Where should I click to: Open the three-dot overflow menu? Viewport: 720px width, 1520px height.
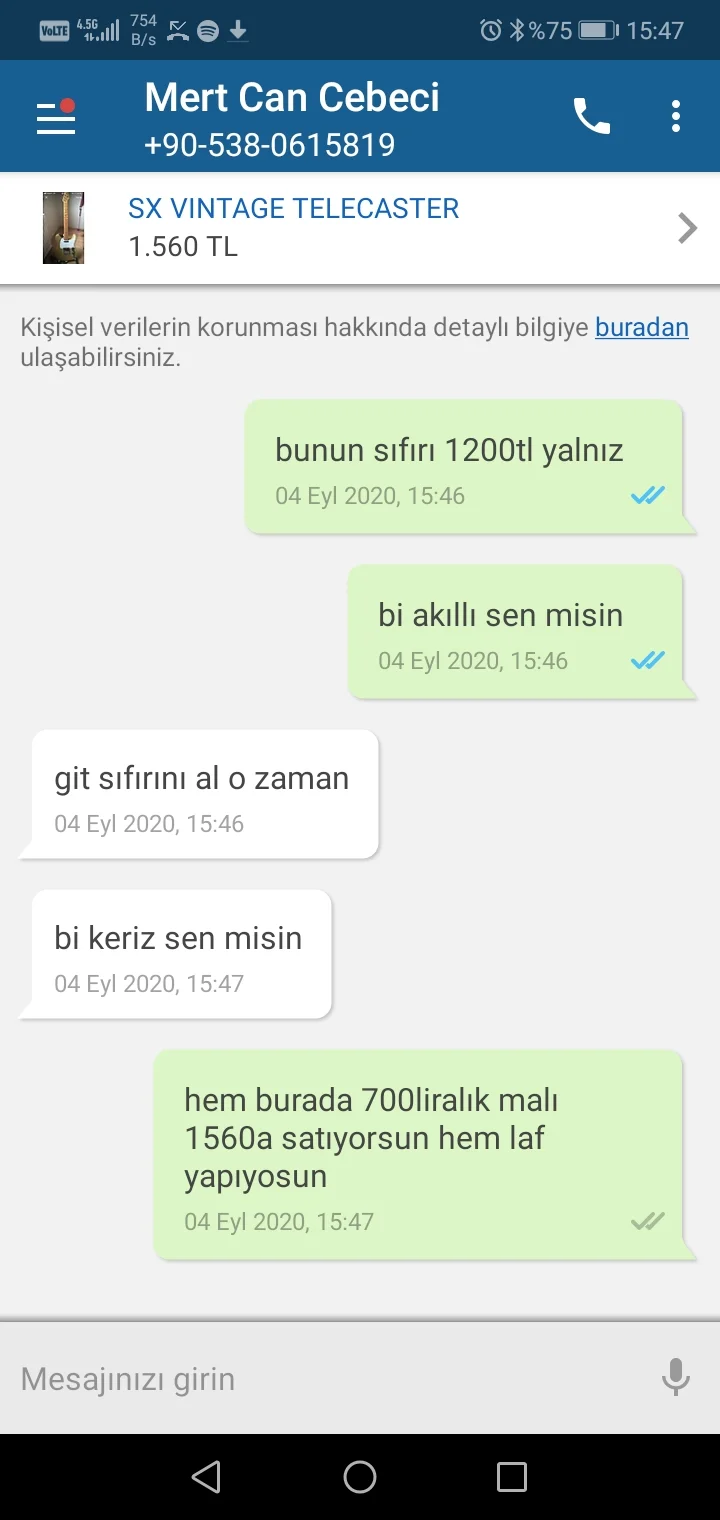pos(675,115)
